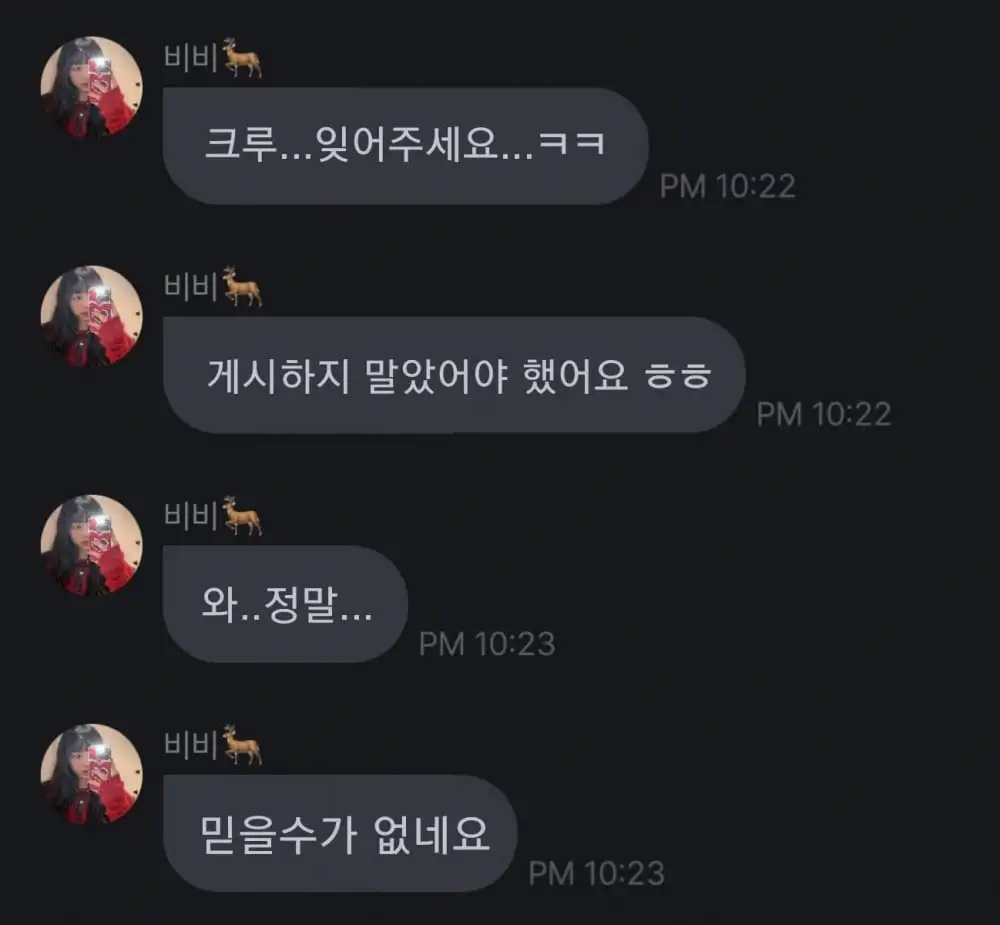Open 비비's avatar beside '믿을수가 없네요' message
The width and height of the screenshot is (1000, 925).
pos(91,774)
